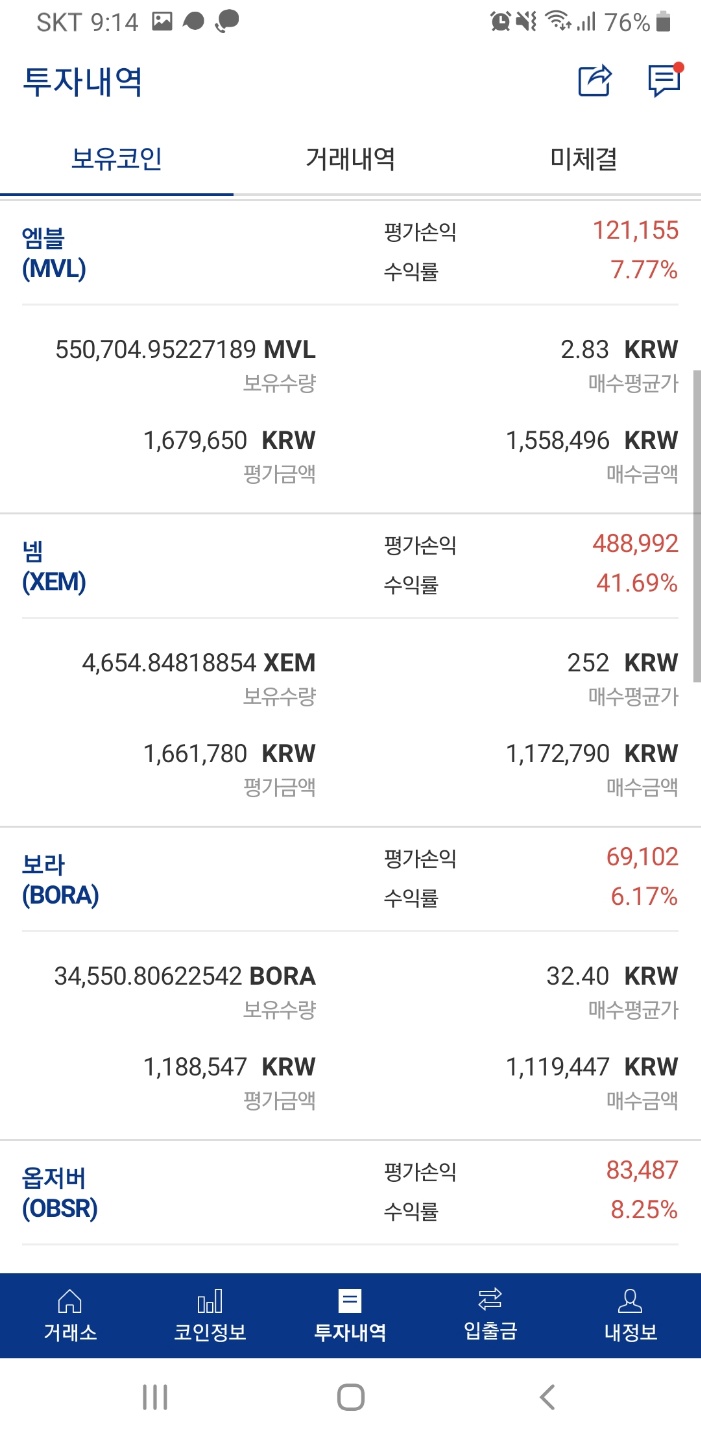
Task: Open the 엠블 (MVL) holding
Action: [55, 253]
